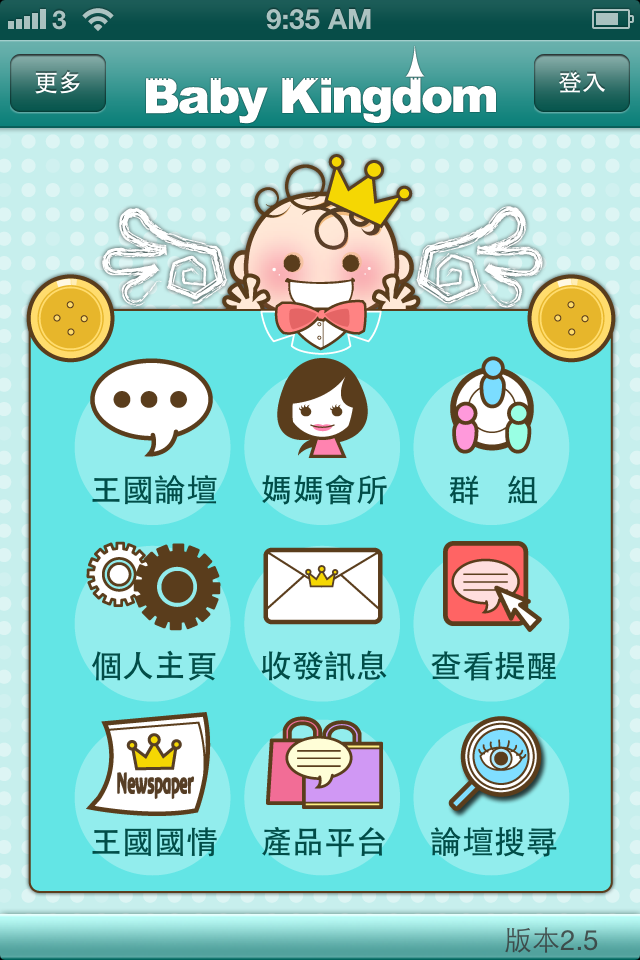Tap the 更多 button
Screen dimensions: 640x960
(x=58, y=83)
